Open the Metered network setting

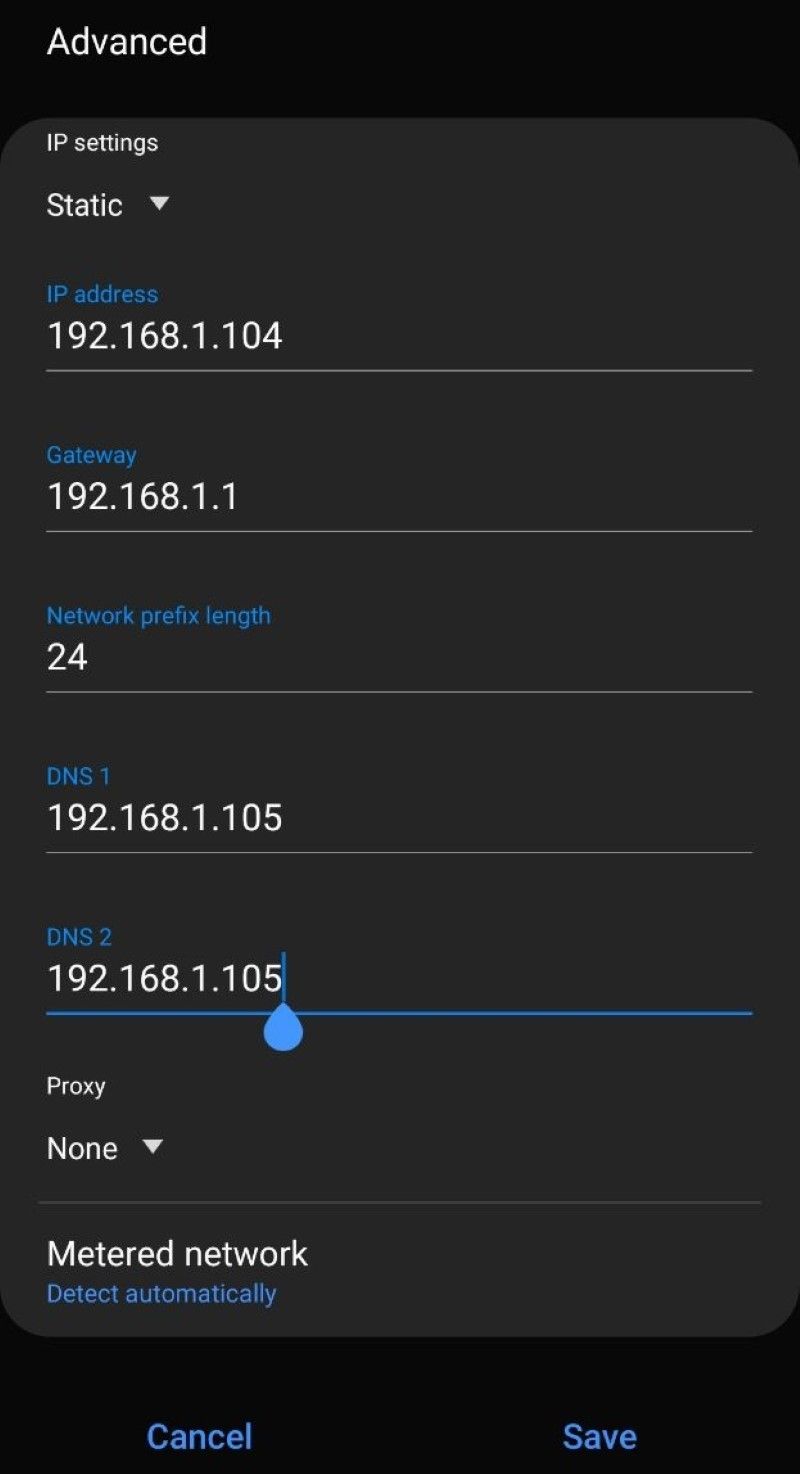[177, 1253]
